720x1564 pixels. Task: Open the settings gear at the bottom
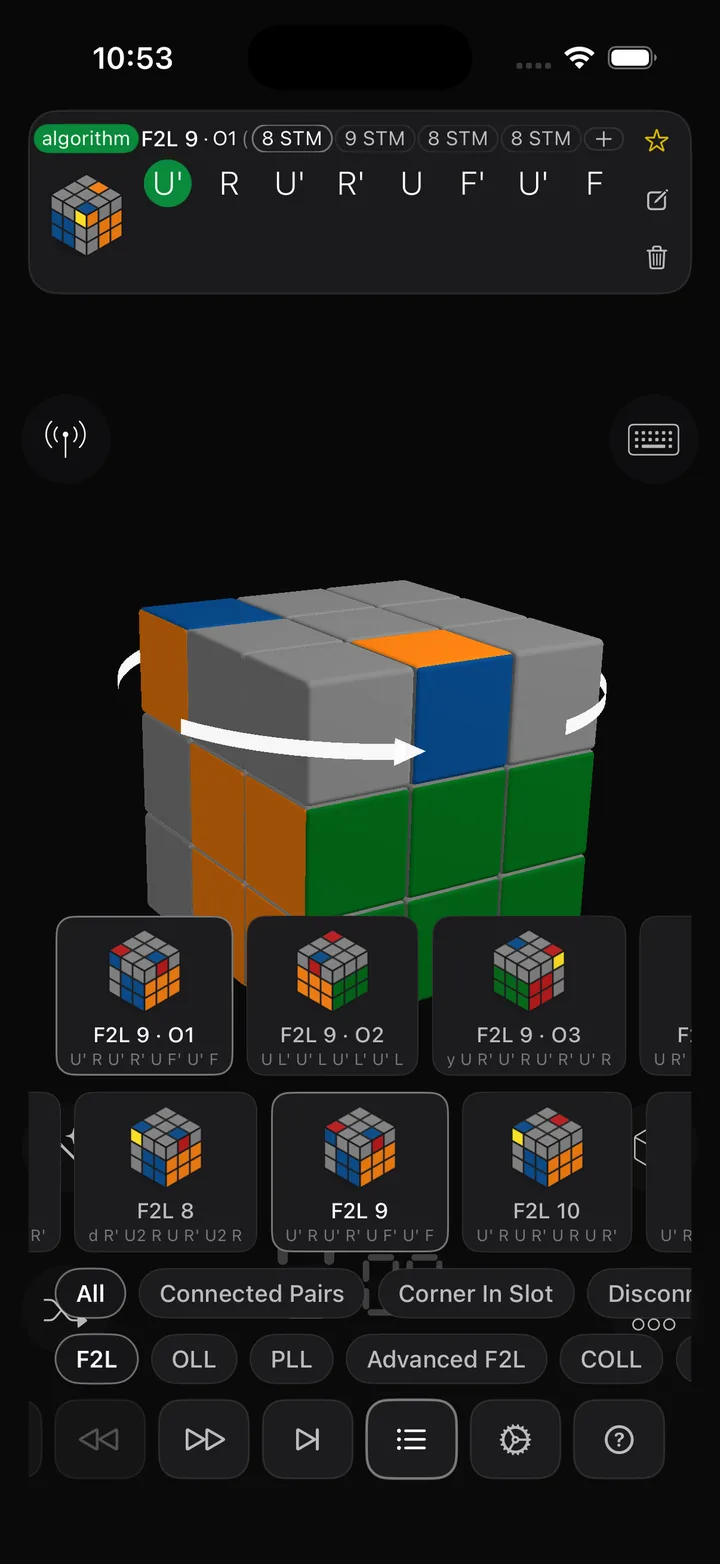pyautogui.click(x=515, y=1439)
